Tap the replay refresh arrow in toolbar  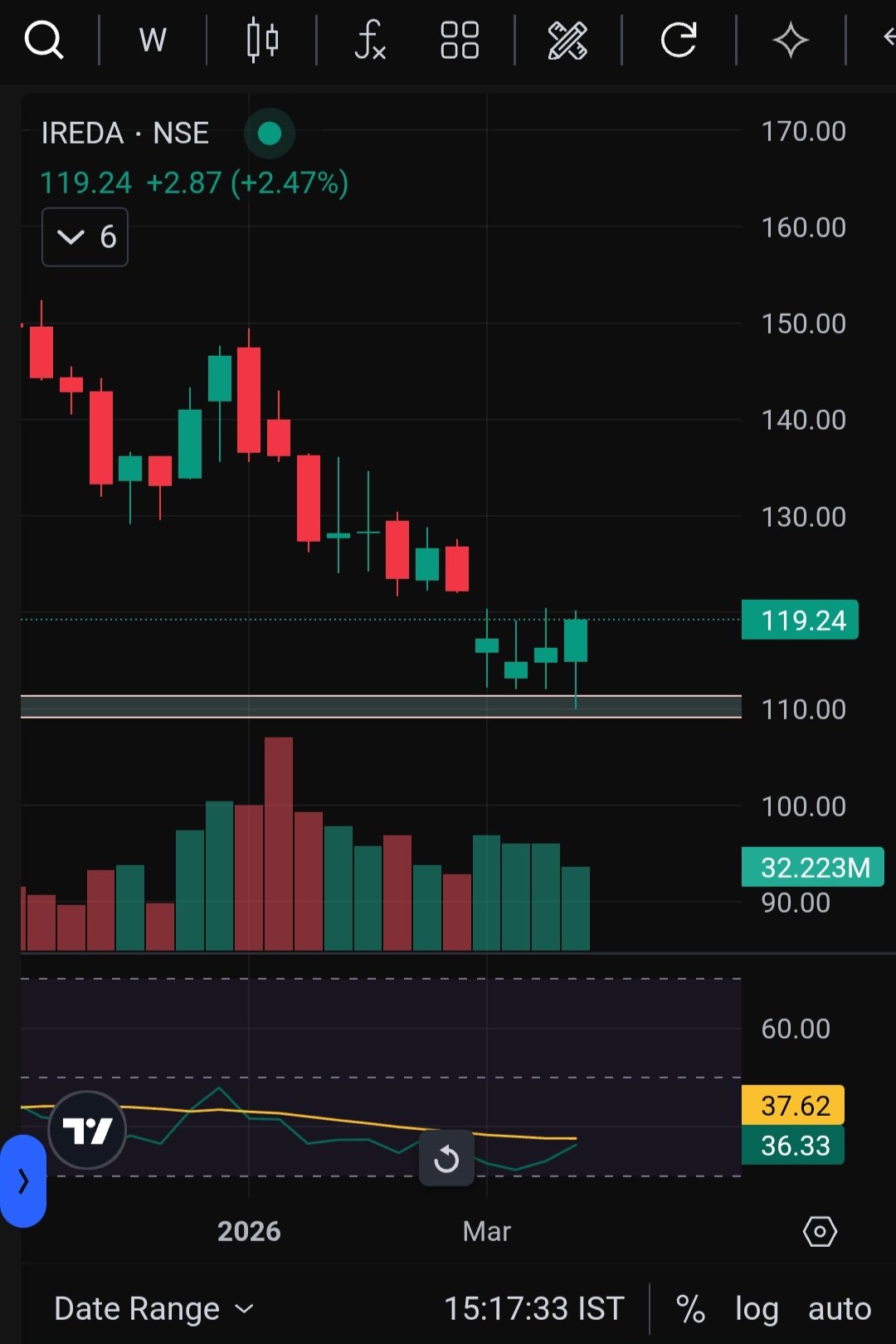[679, 40]
